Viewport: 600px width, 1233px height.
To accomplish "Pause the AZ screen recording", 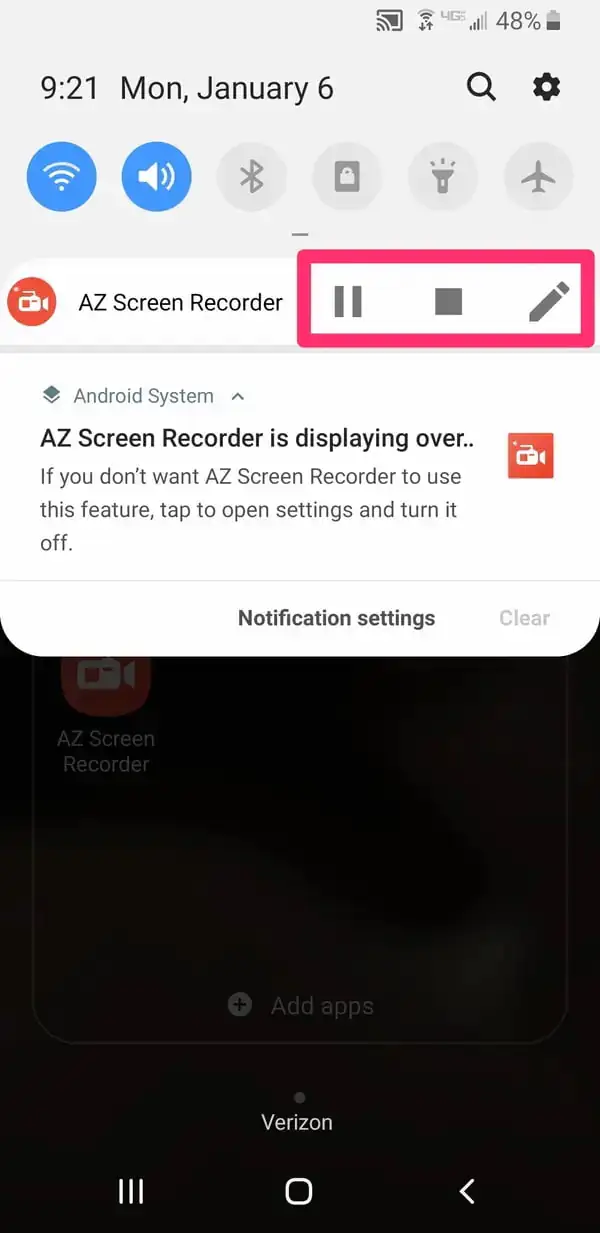I will pyautogui.click(x=347, y=301).
